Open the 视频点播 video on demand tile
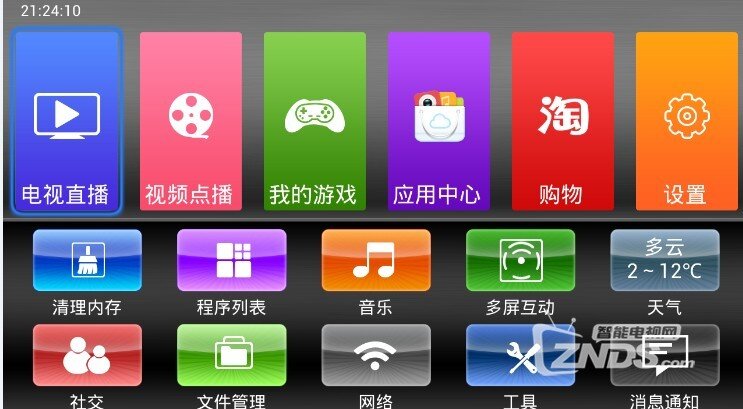The image size is (743, 409). (190, 120)
